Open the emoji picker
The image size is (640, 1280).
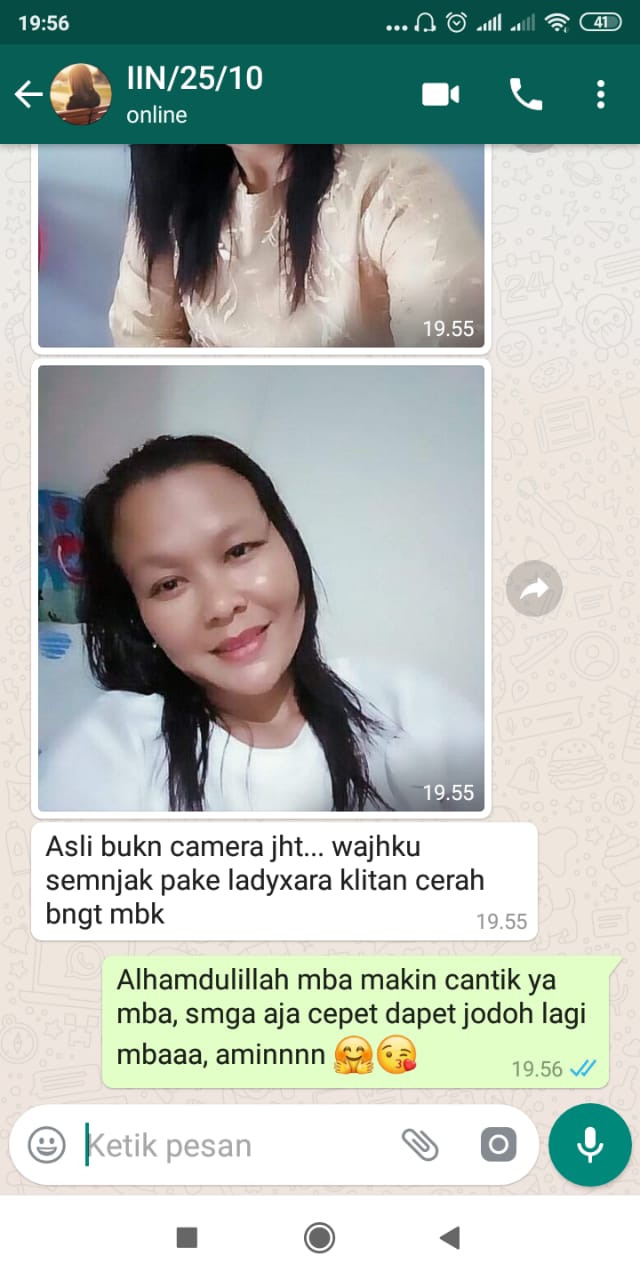coord(46,1145)
